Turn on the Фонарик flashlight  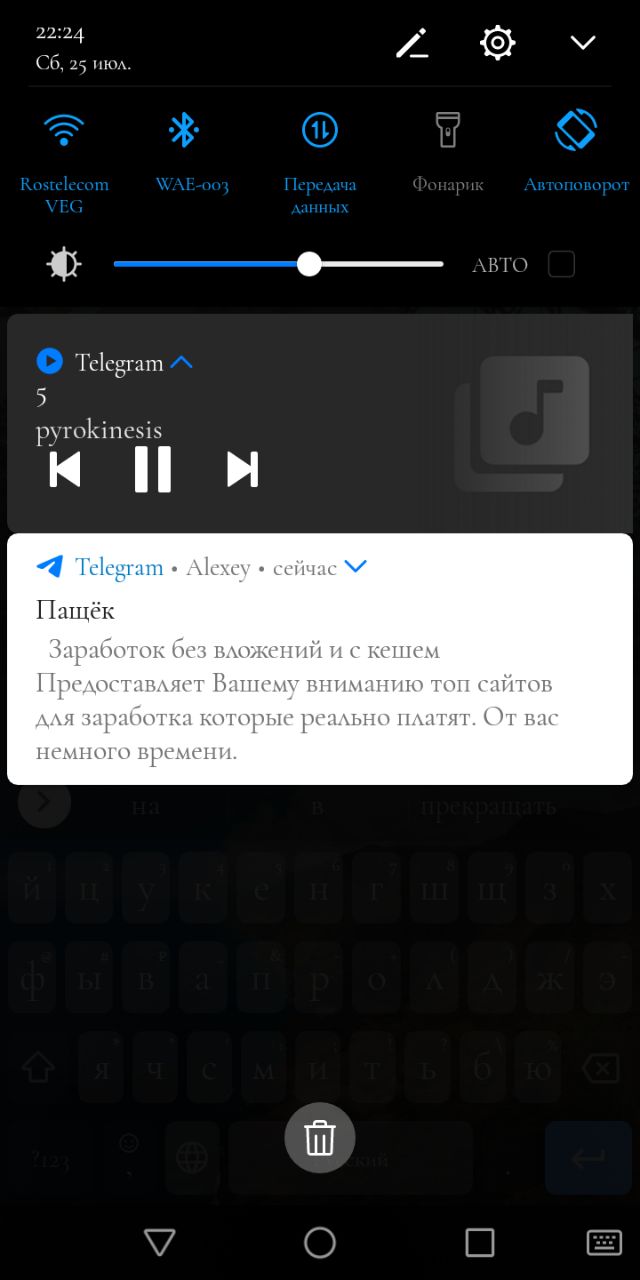click(x=447, y=130)
